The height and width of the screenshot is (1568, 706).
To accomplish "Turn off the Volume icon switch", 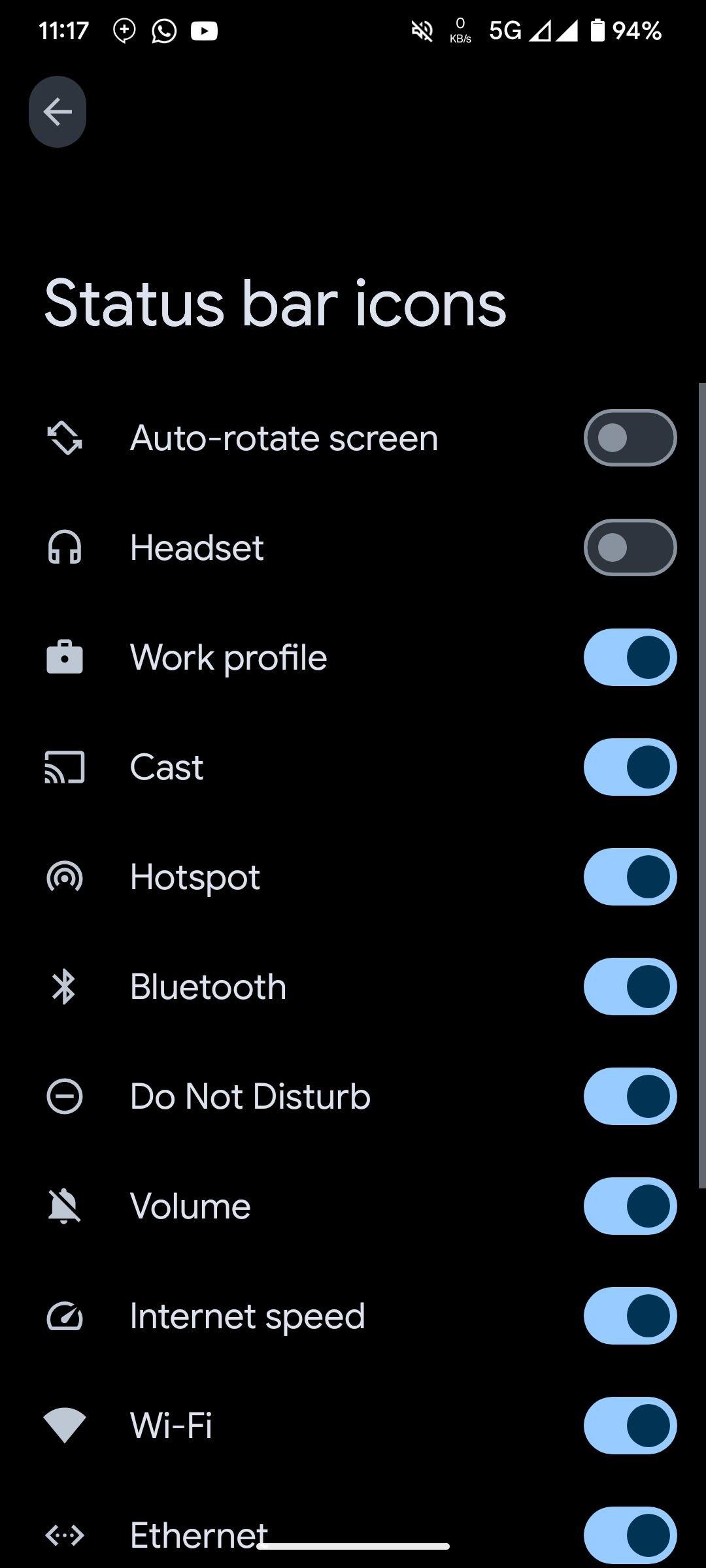I will click(x=630, y=1206).
